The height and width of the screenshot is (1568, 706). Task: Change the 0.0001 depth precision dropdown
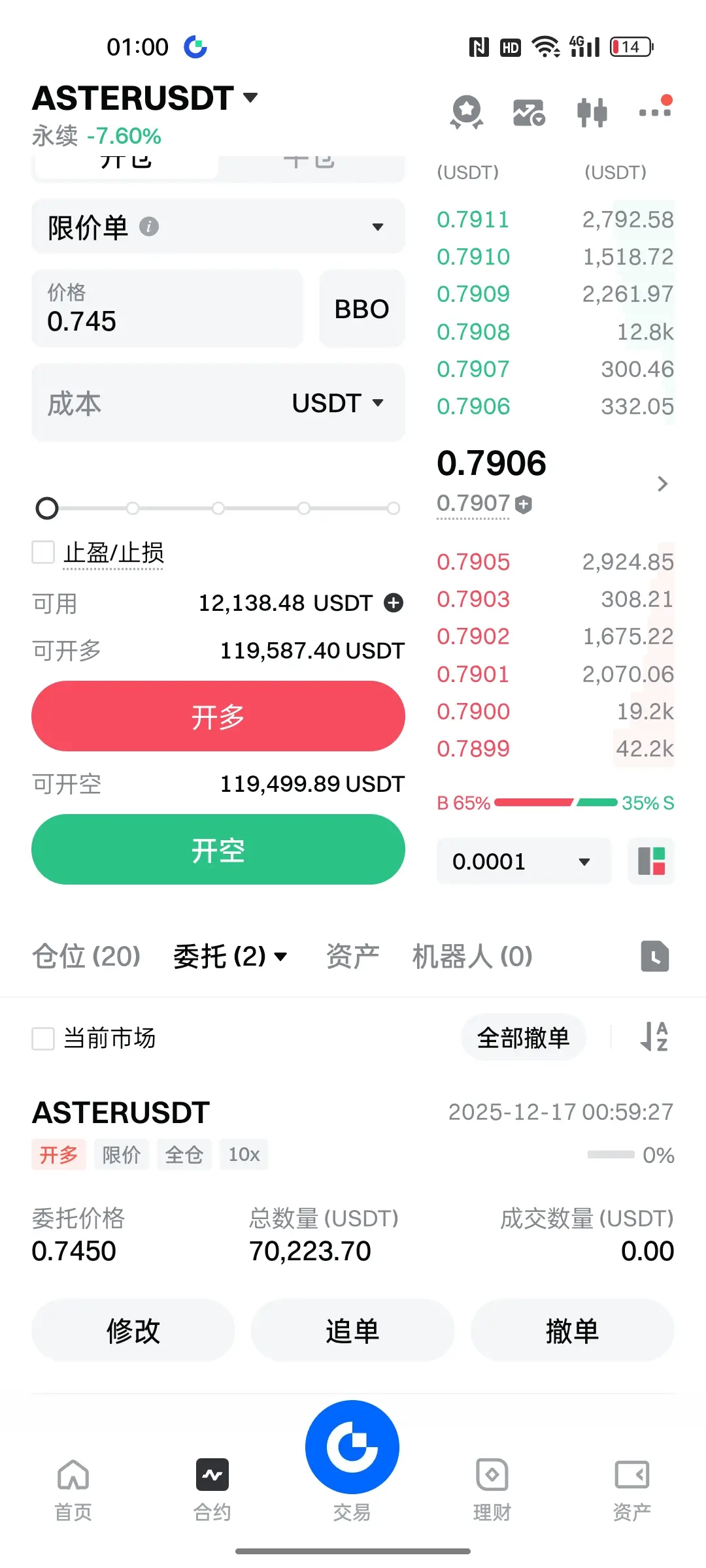coord(523,861)
